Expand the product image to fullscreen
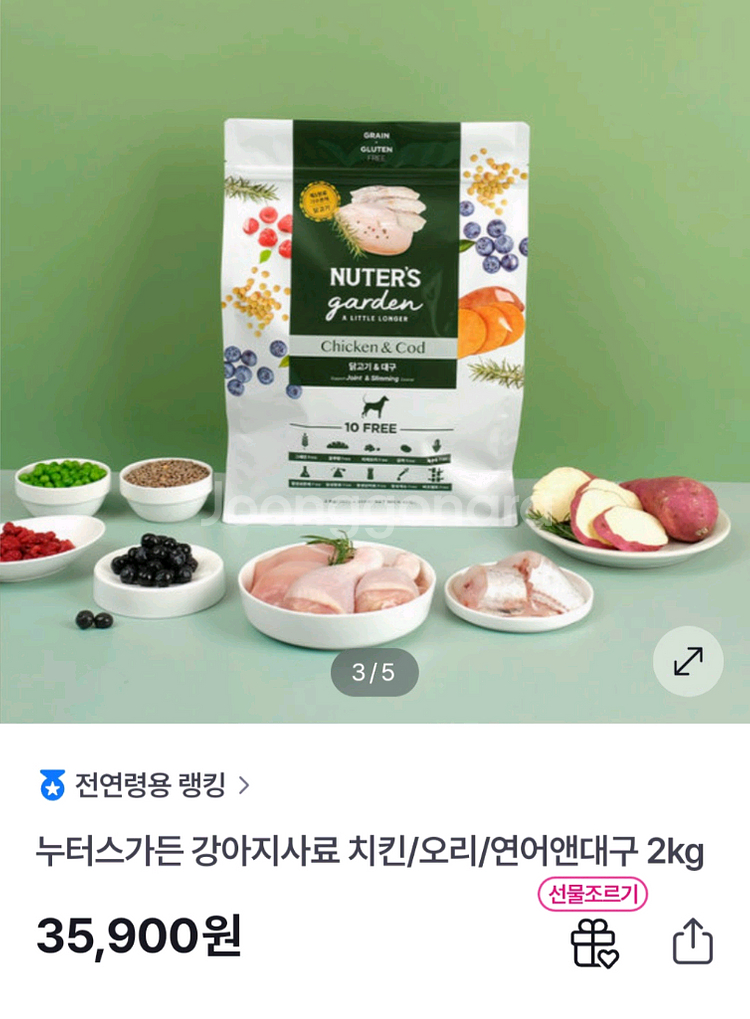 pyautogui.click(x=688, y=661)
